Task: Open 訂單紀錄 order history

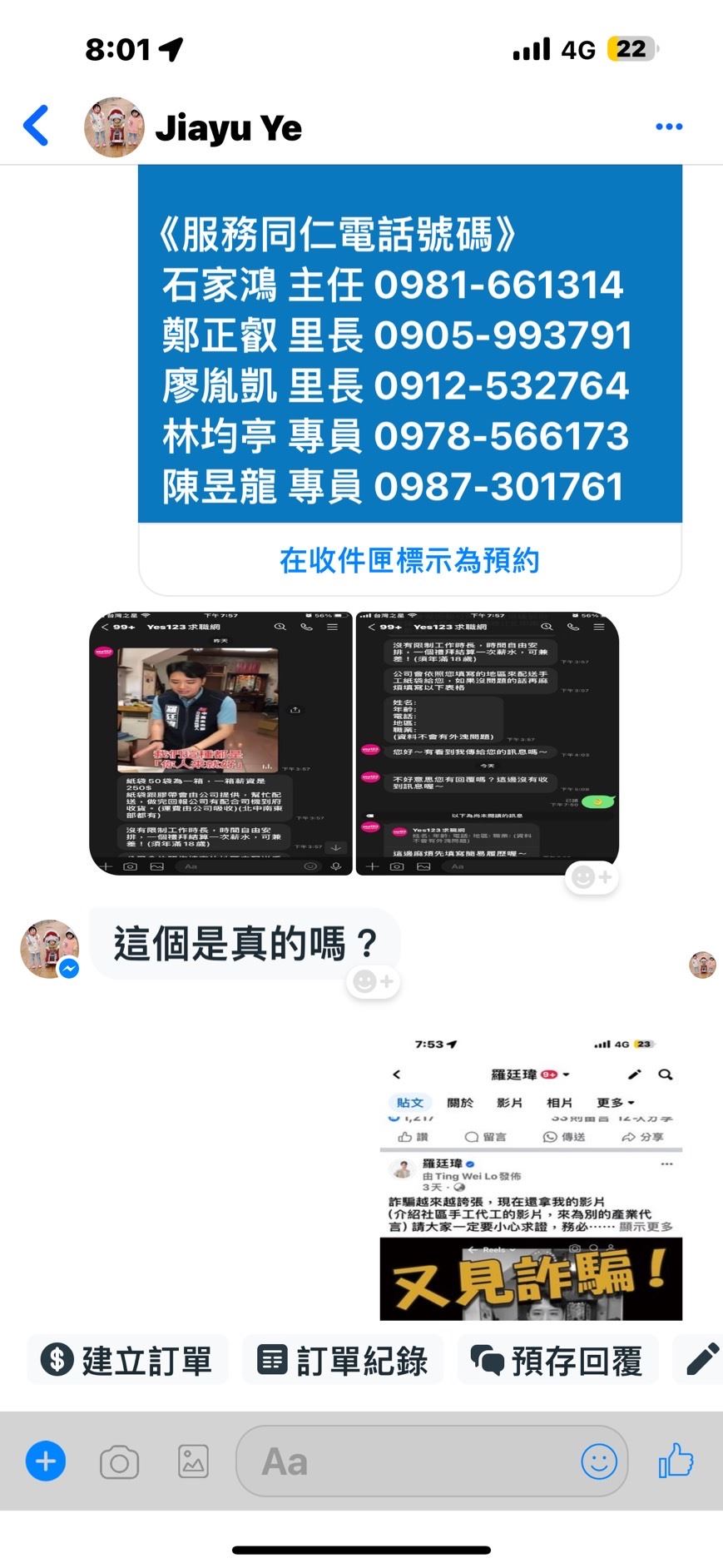Action: pyautogui.click(x=343, y=1360)
